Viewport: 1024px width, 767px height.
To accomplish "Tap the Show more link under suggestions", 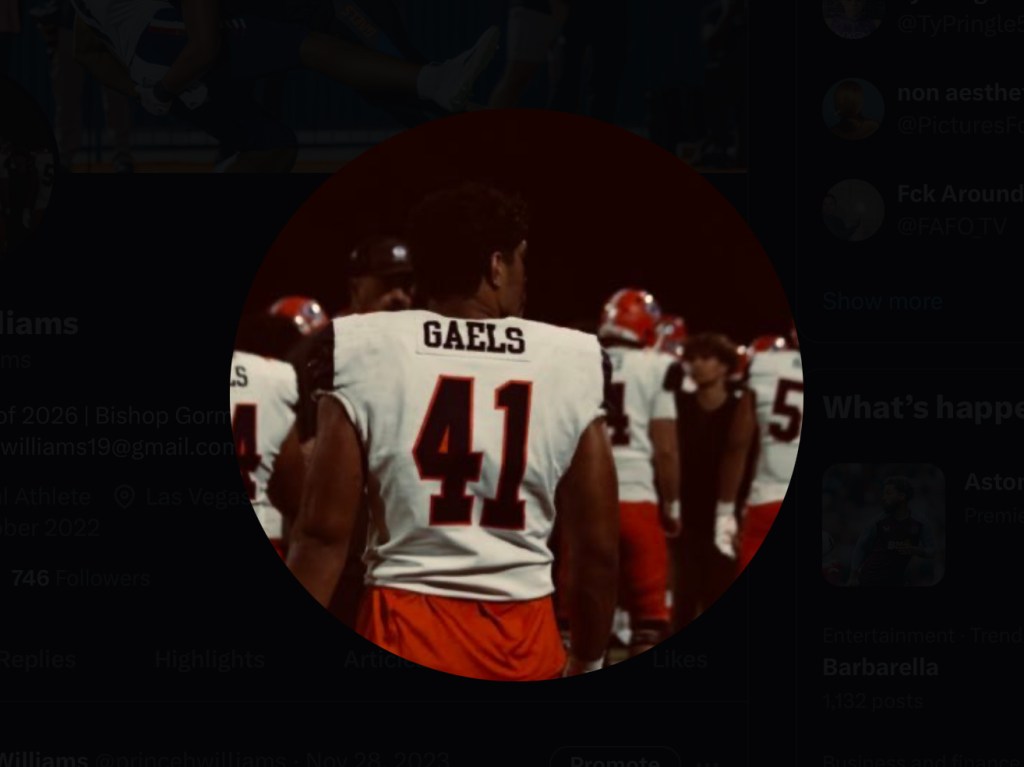I will coord(882,301).
